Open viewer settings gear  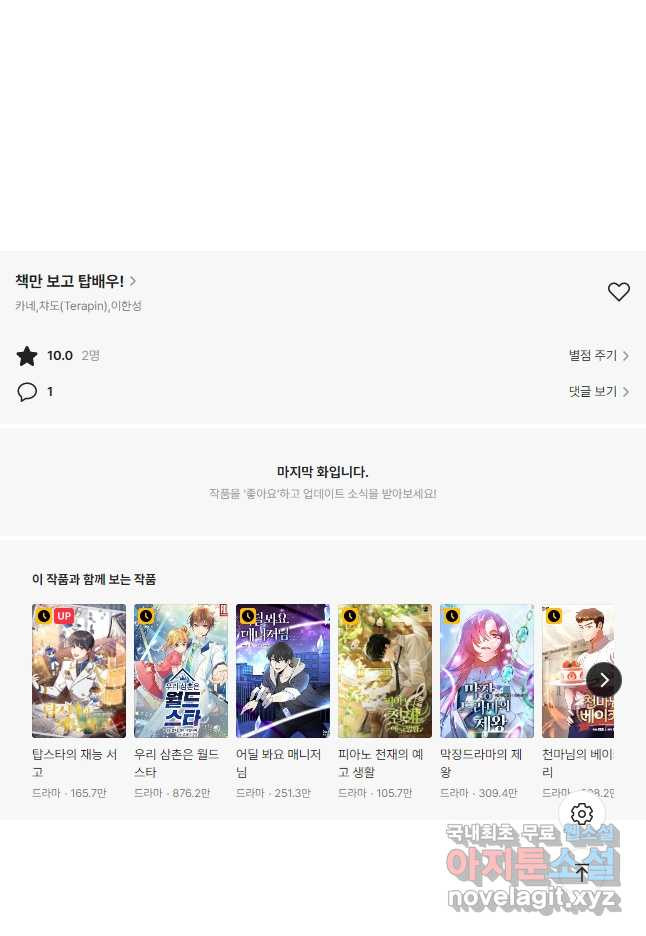pos(582,814)
